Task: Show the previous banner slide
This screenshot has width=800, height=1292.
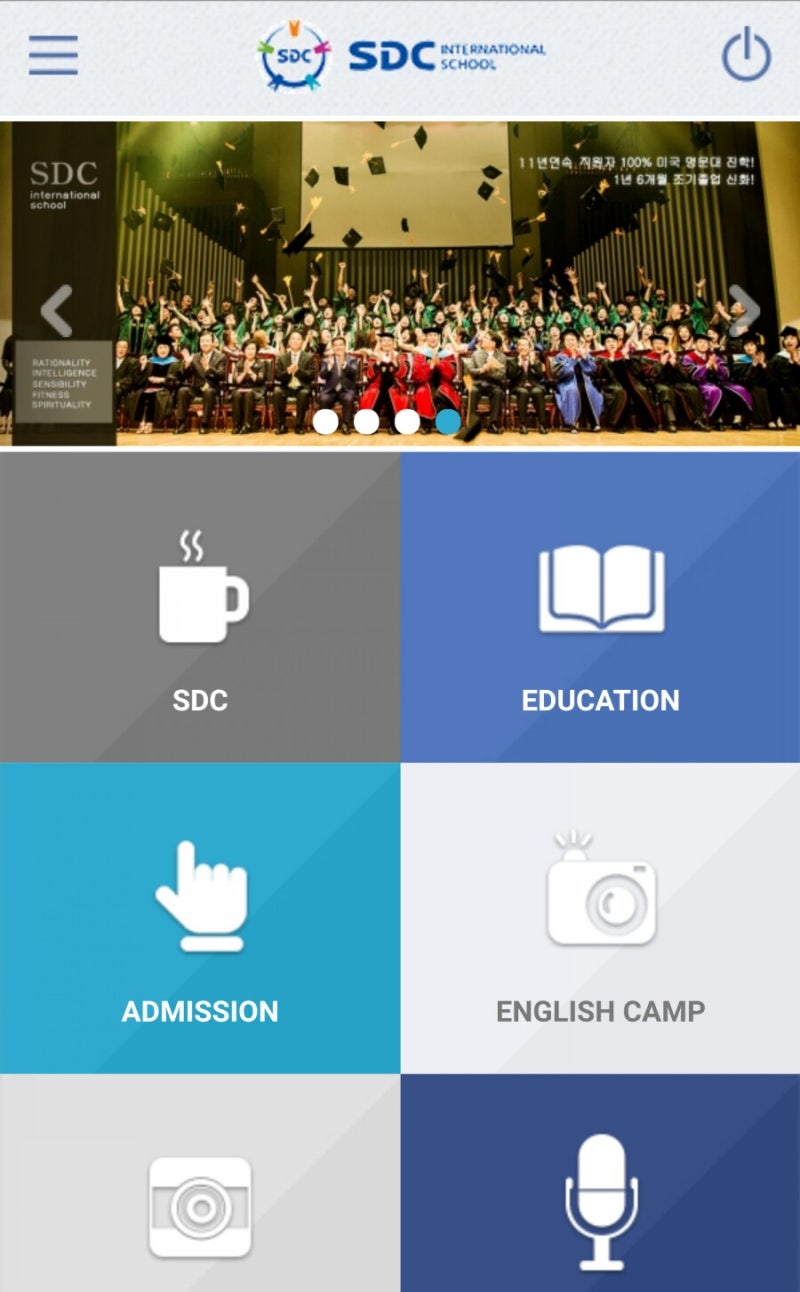Action: 56,310
